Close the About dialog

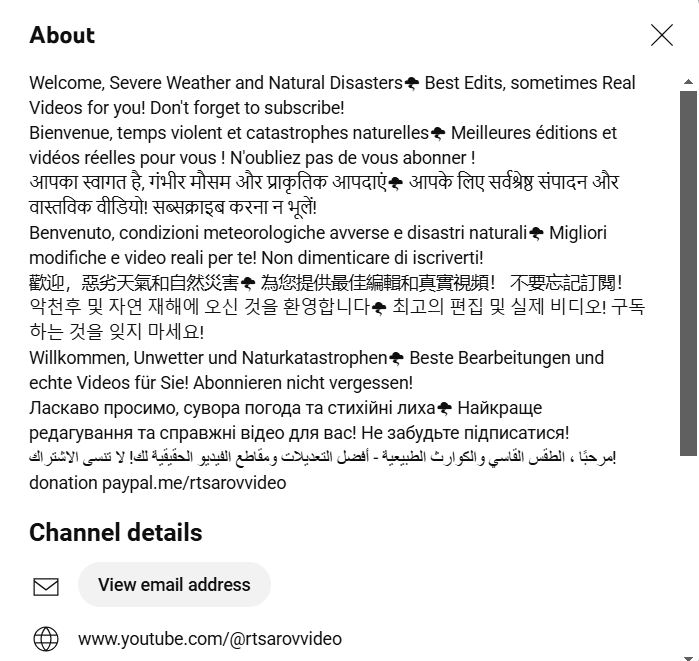[662, 35]
